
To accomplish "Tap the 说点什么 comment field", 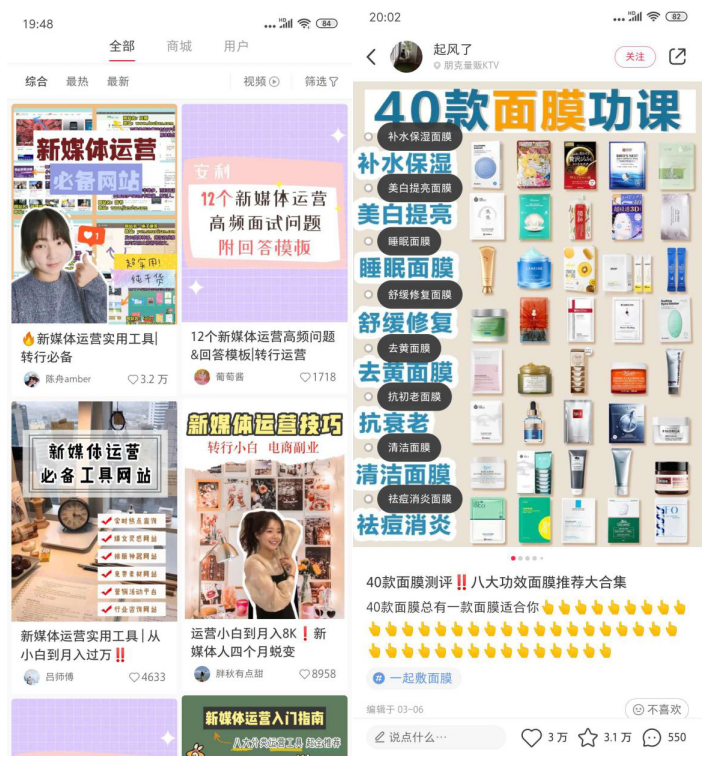I will tap(435, 737).
